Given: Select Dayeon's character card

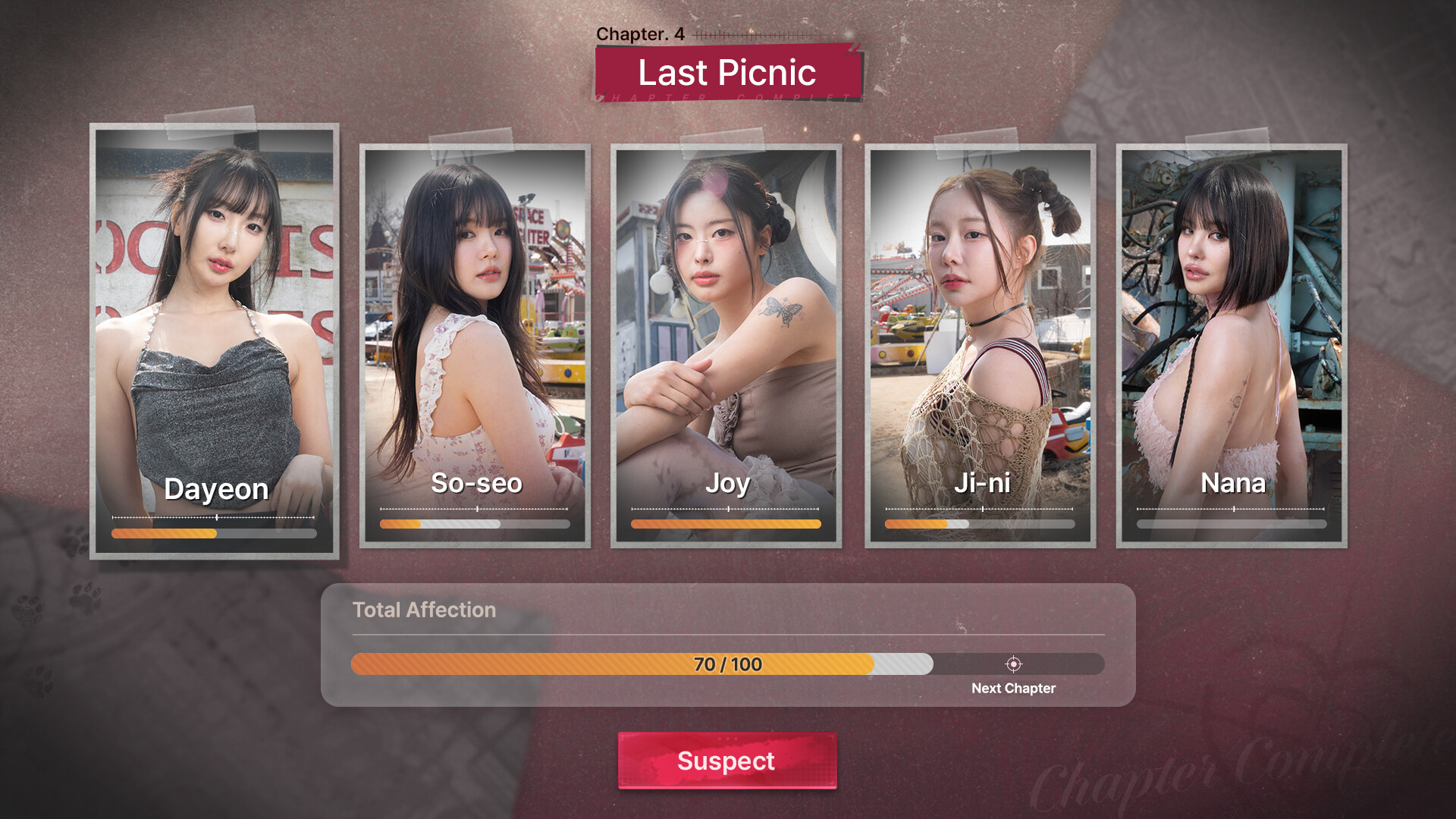Looking at the screenshot, I should 215,341.
